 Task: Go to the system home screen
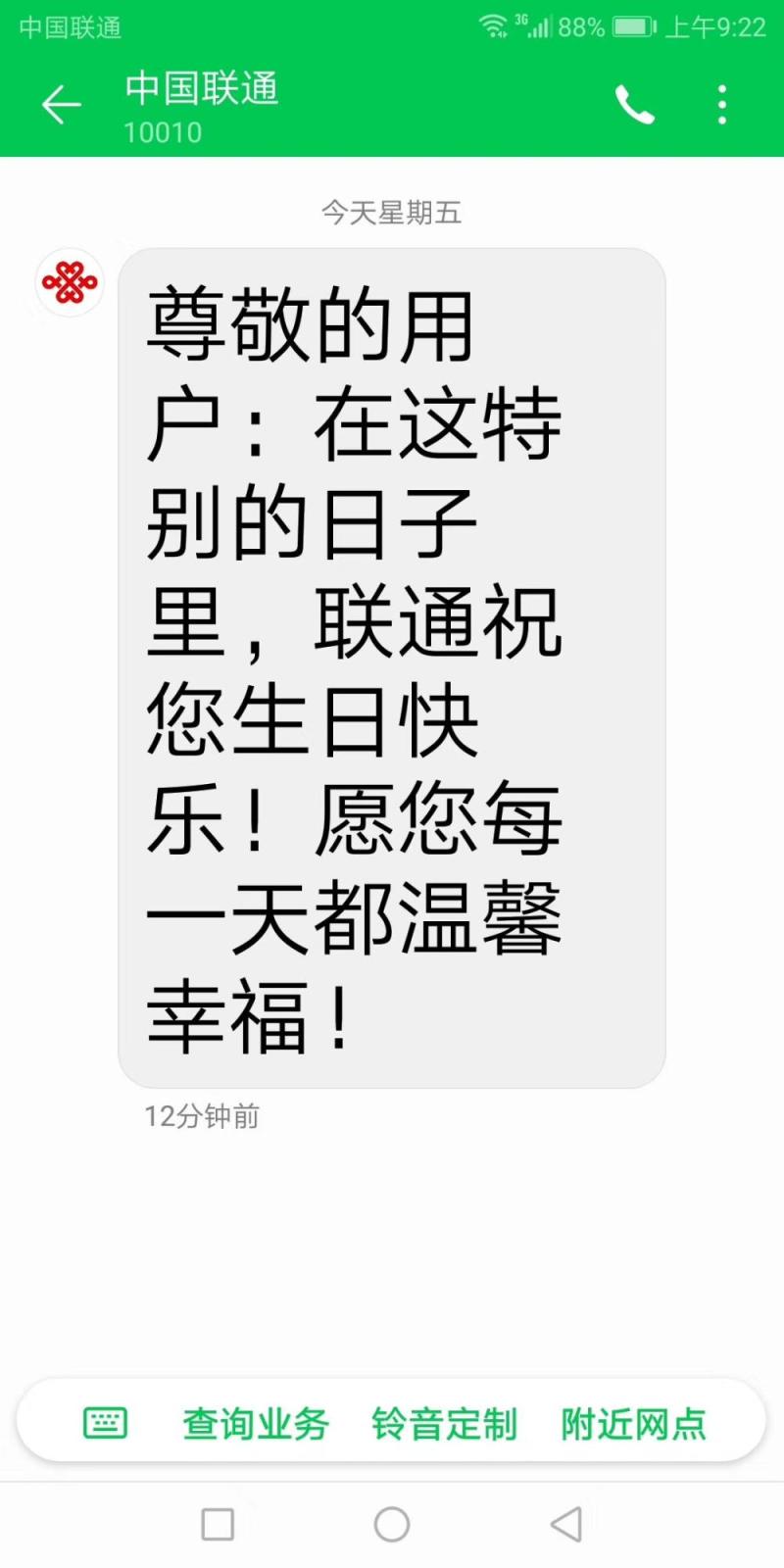tap(392, 1524)
